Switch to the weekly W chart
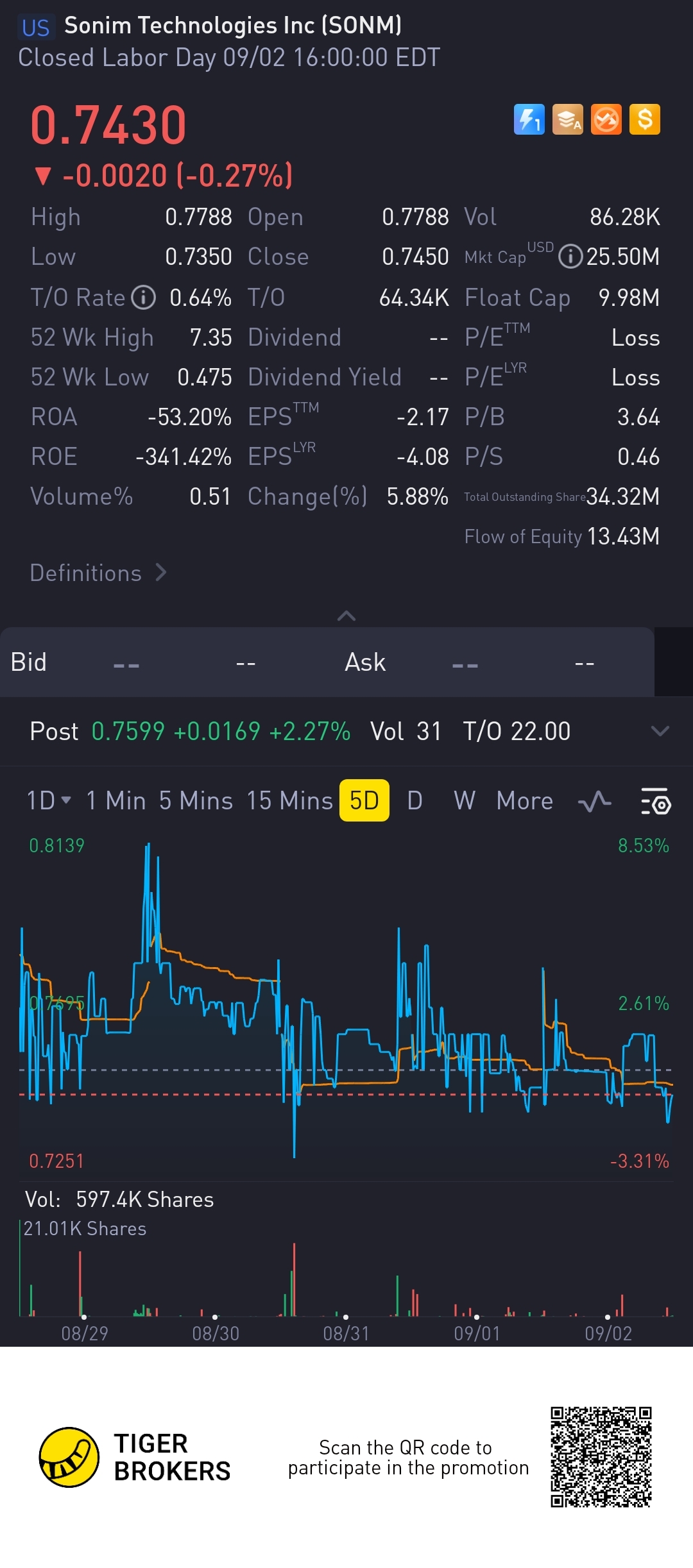Screen dimensions: 693x1568 [x=465, y=800]
